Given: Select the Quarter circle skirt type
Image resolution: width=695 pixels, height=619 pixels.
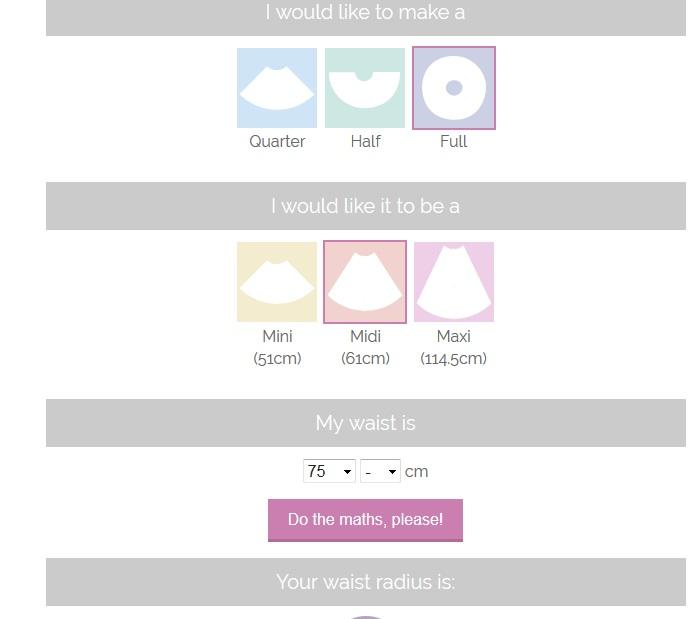Looking at the screenshot, I should (277, 88).
